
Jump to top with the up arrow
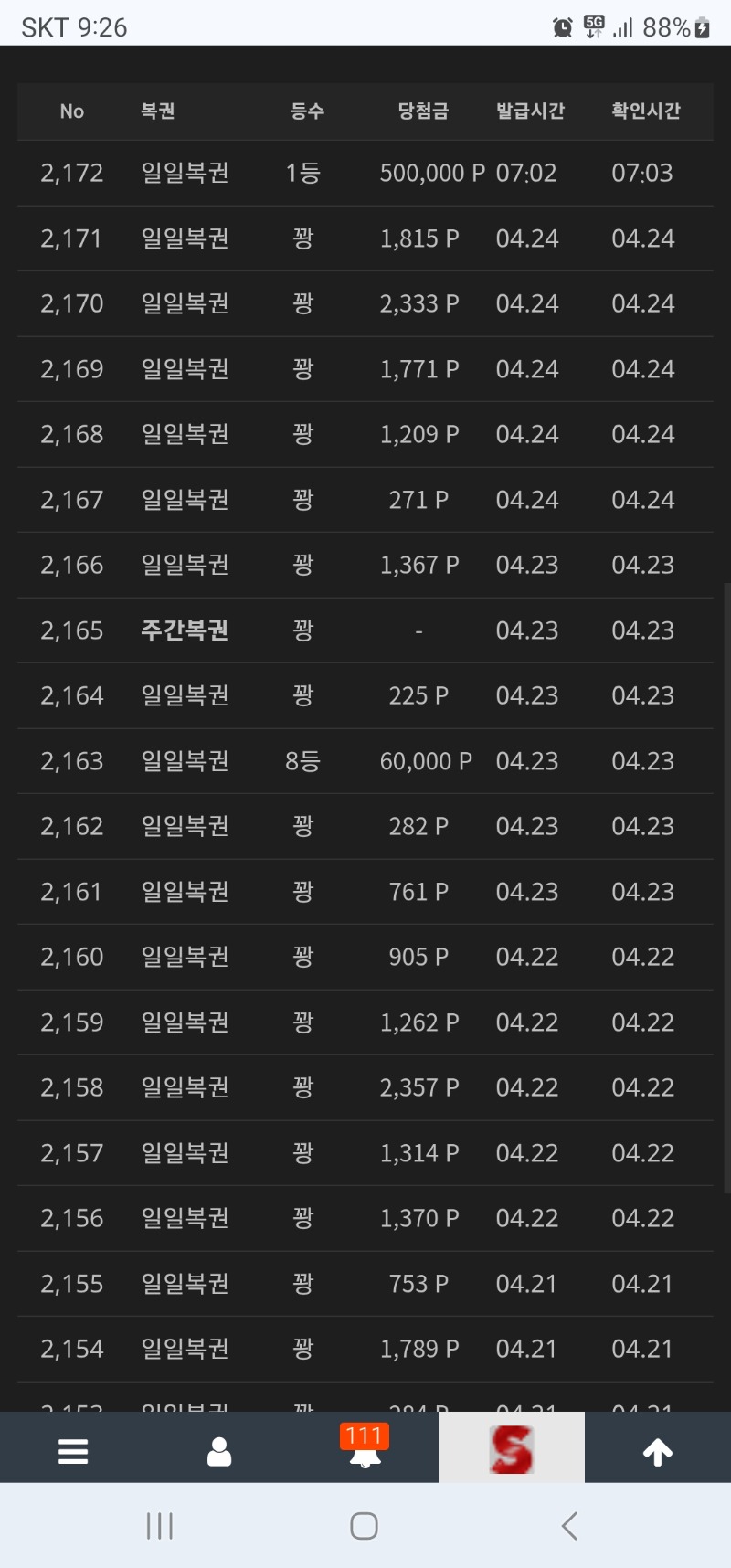[x=658, y=1451]
